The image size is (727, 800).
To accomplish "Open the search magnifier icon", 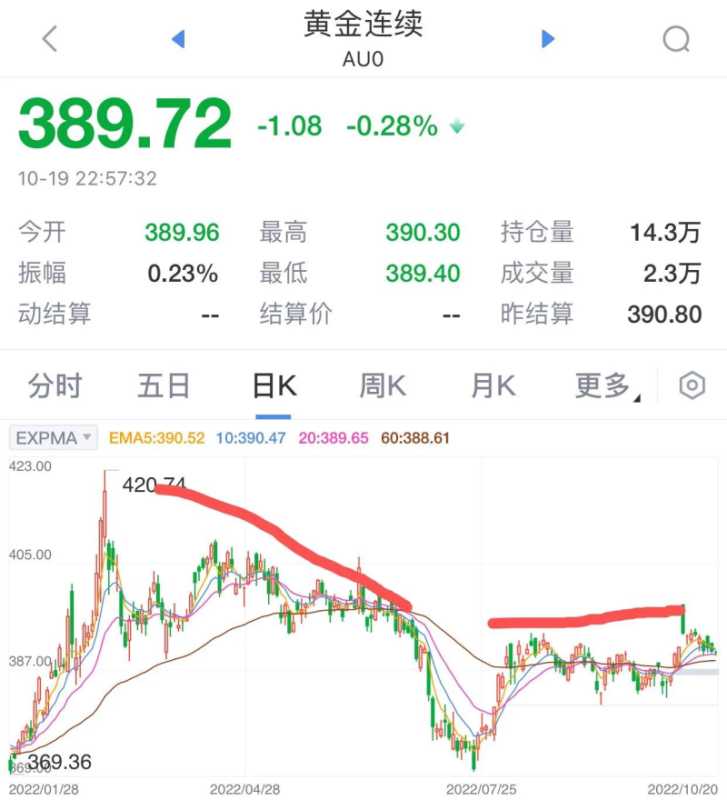I will pos(677,39).
